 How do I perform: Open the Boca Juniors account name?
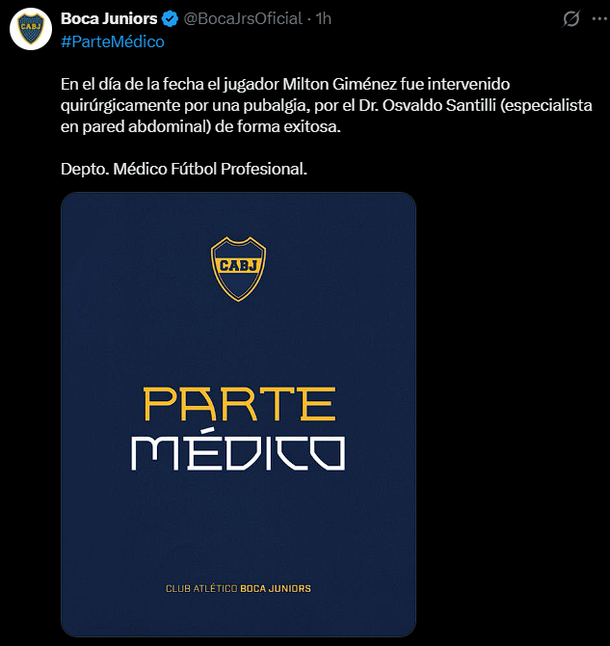pos(108,19)
